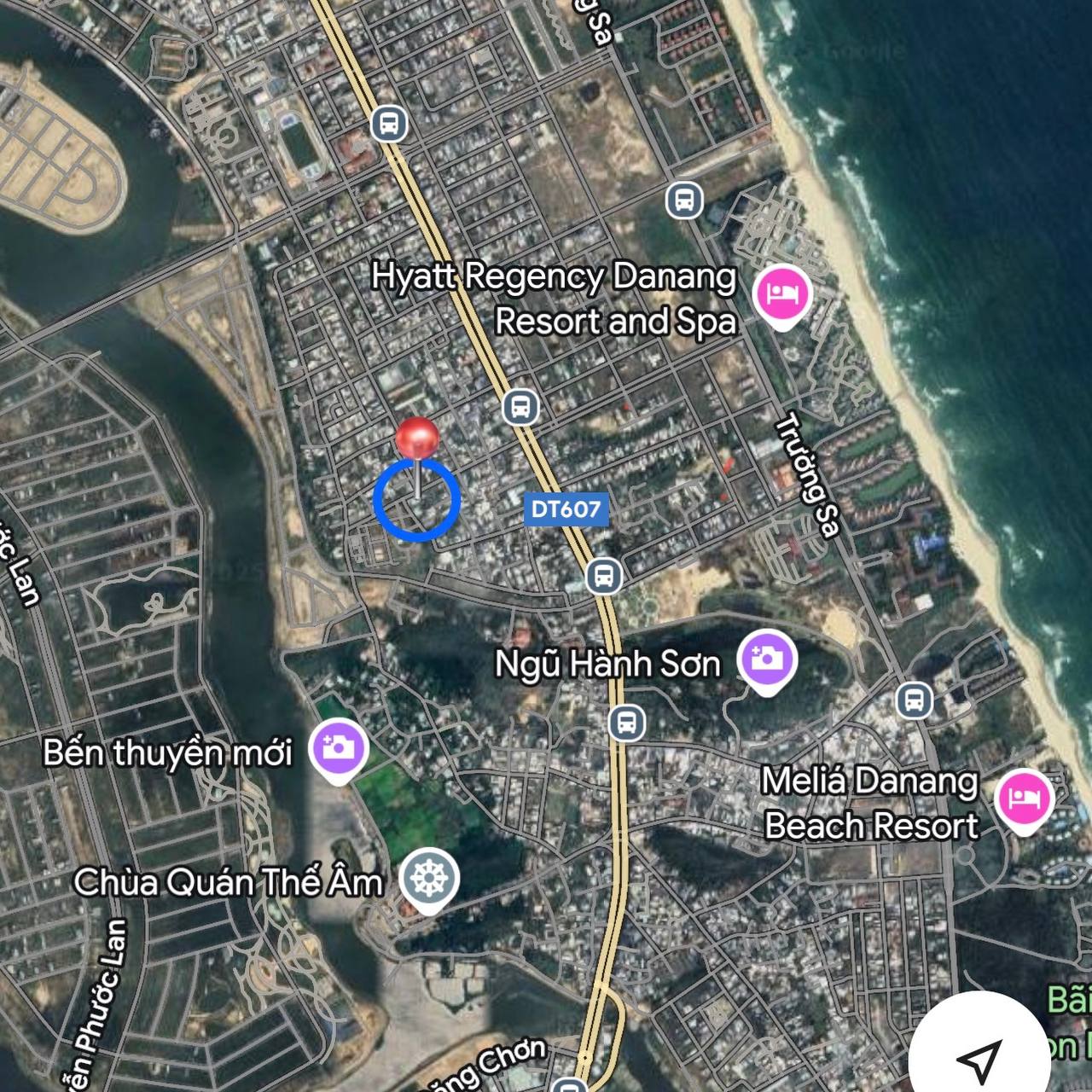Tap the Meliá Danang Beach Resort marker
The height and width of the screenshot is (1092, 1092).
pos(1024,799)
